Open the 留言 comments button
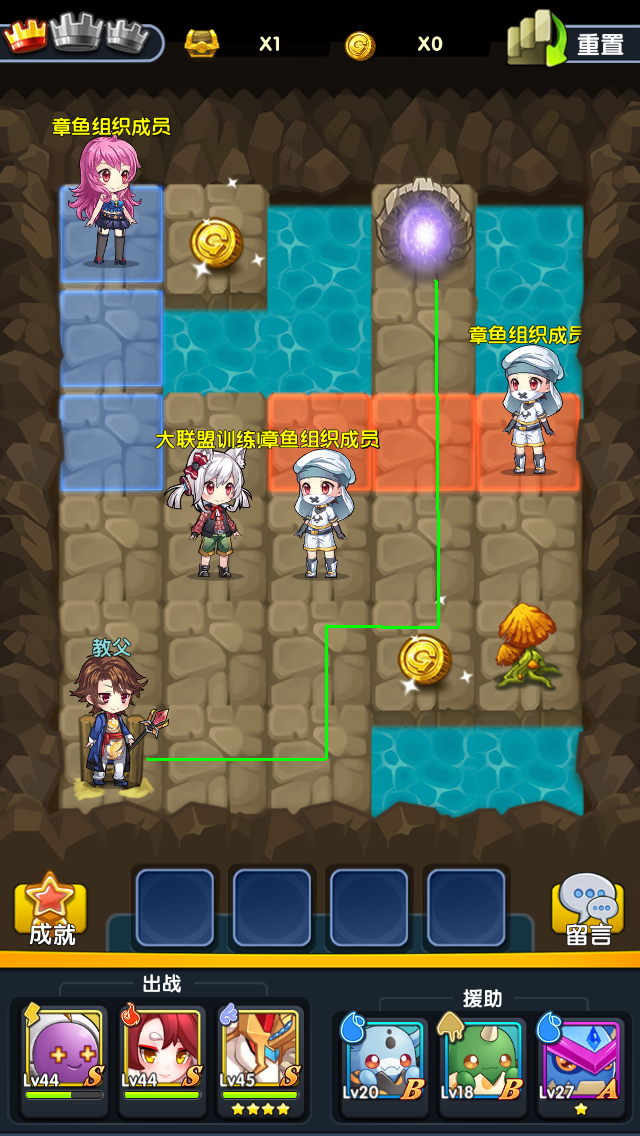This screenshot has width=640, height=1136. 588,910
